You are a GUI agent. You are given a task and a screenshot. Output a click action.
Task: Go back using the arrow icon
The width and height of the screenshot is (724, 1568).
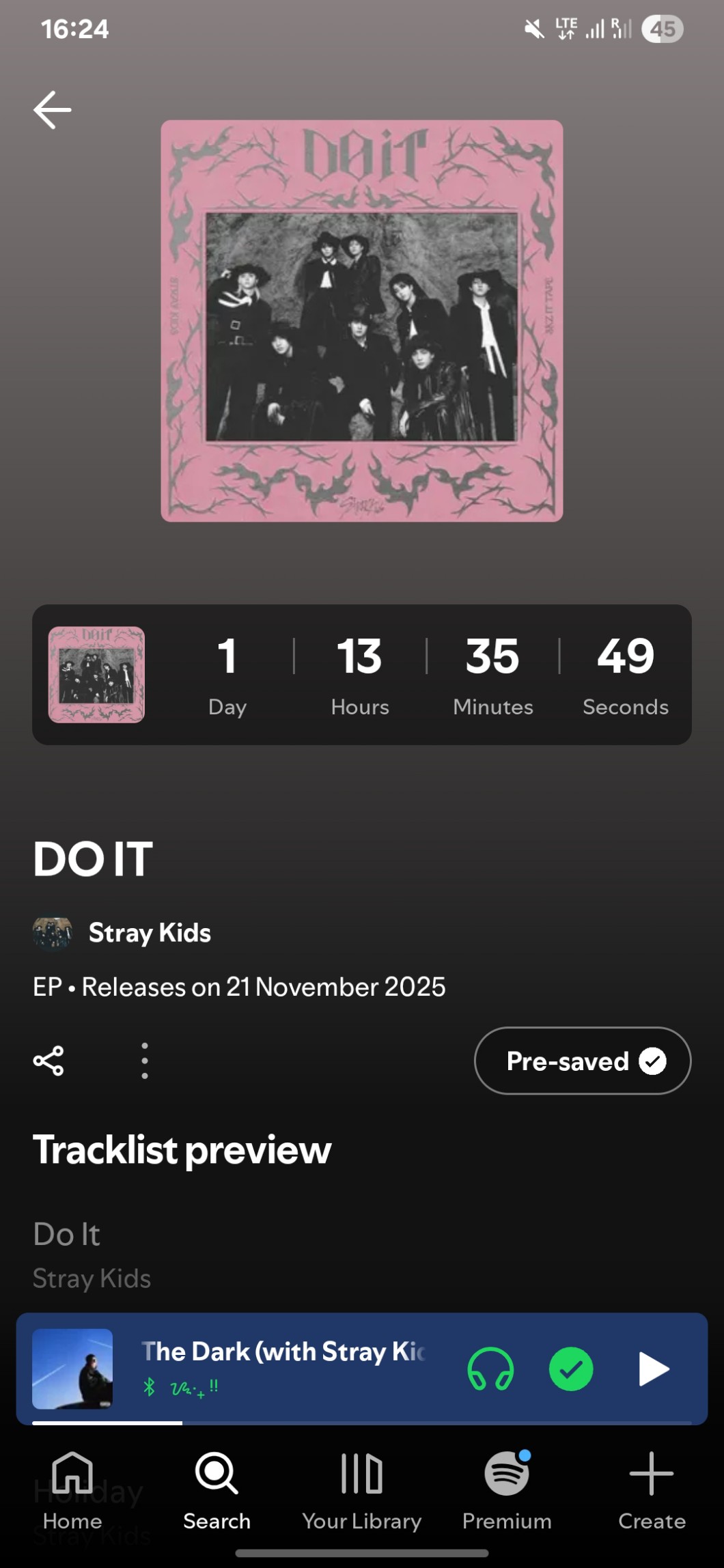point(53,110)
